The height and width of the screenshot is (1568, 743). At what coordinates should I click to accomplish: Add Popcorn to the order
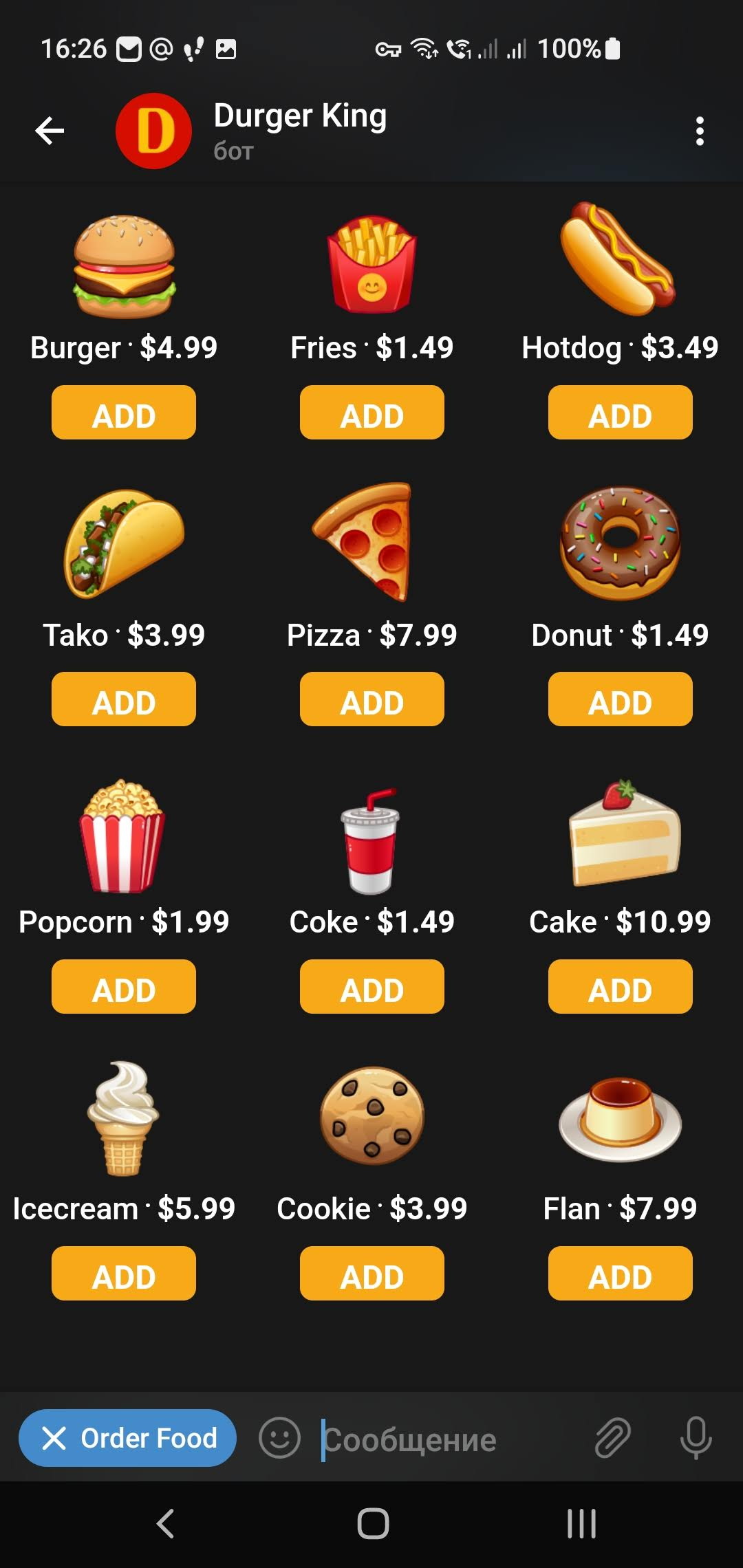point(124,987)
